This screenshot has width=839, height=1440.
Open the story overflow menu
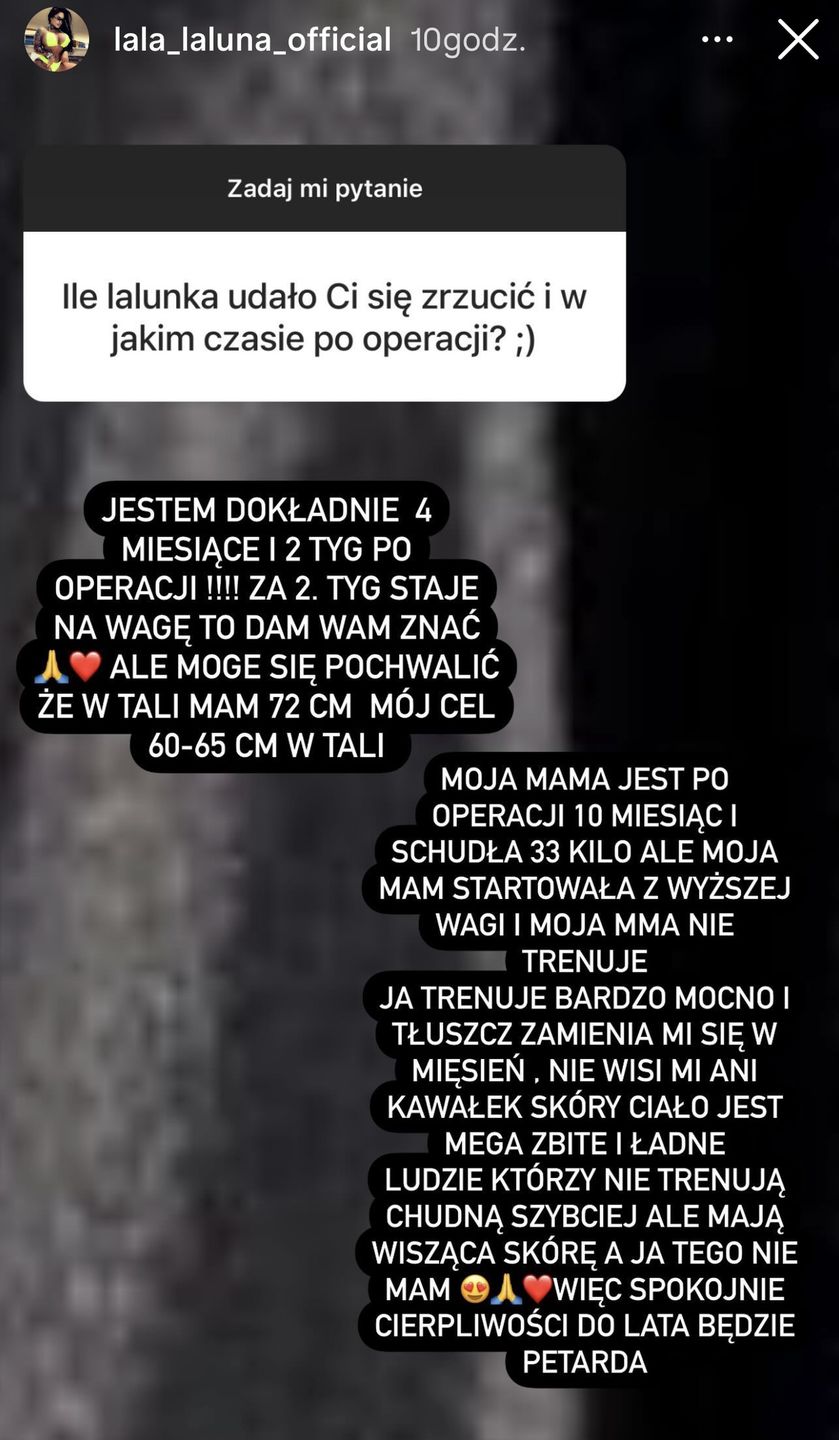(718, 40)
